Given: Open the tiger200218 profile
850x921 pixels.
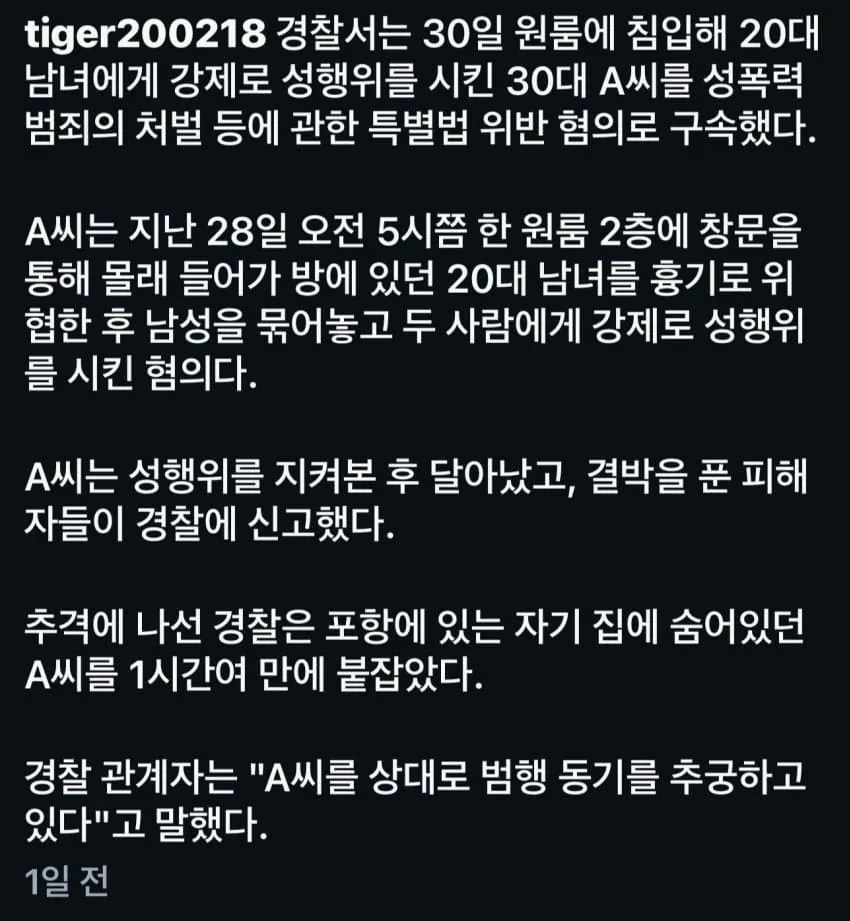Looking at the screenshot, I should click(x=145, y=34).
